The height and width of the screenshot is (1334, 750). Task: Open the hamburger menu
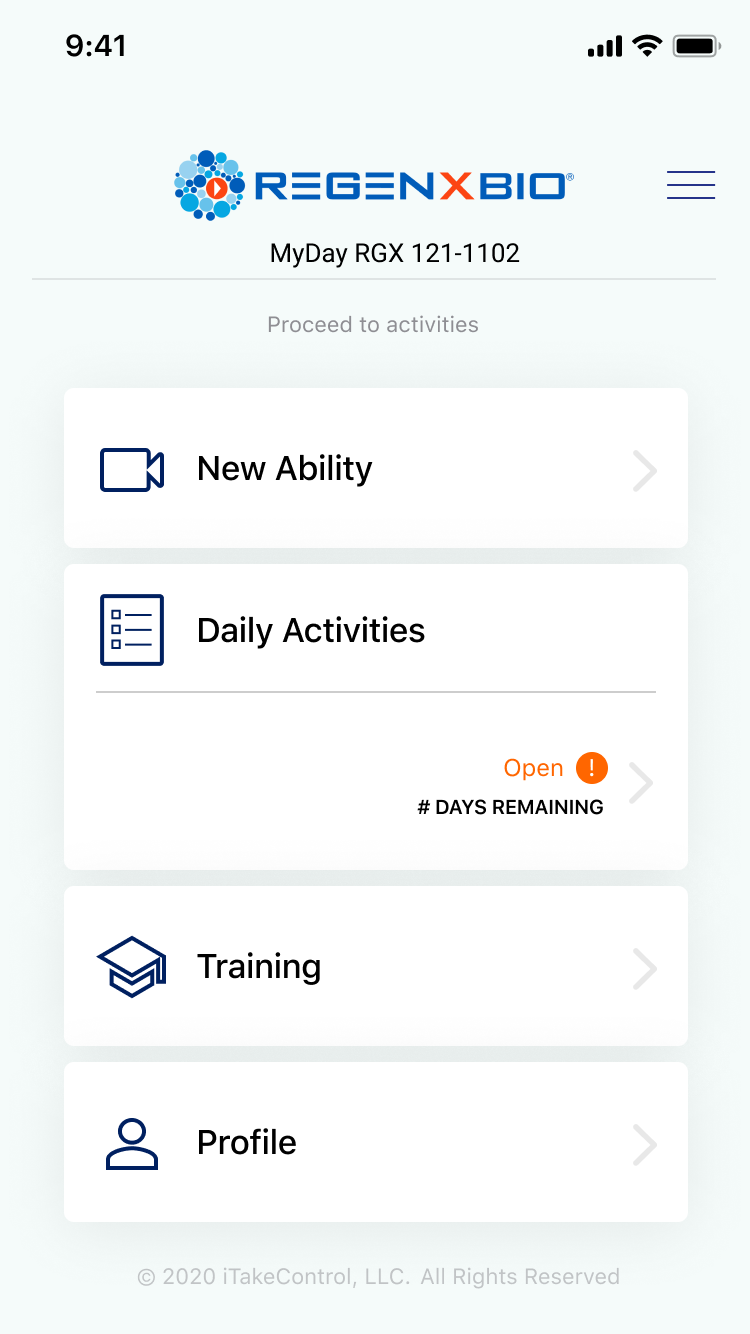[x=691, y=185]
